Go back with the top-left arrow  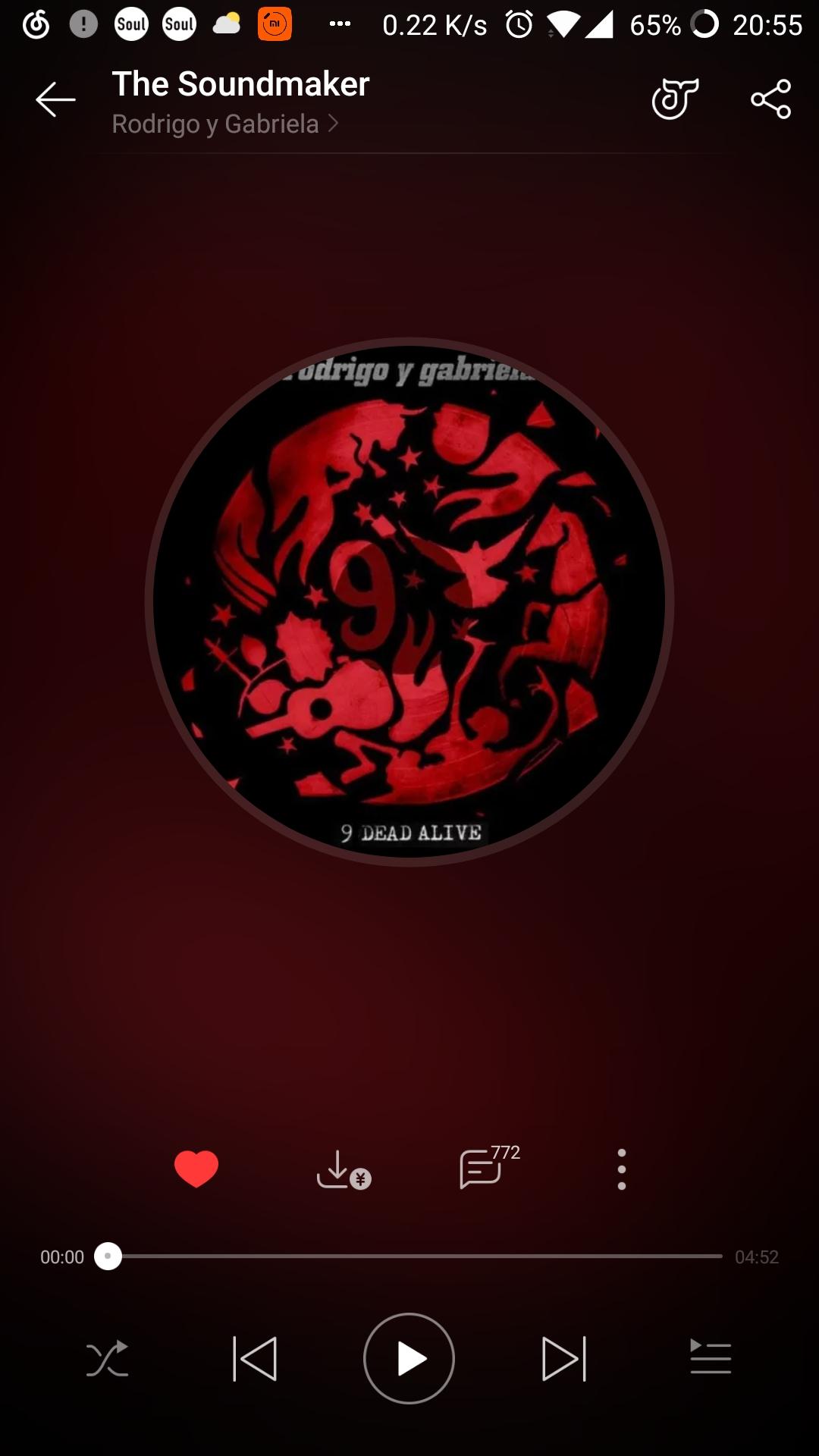[x=55, y=99]
